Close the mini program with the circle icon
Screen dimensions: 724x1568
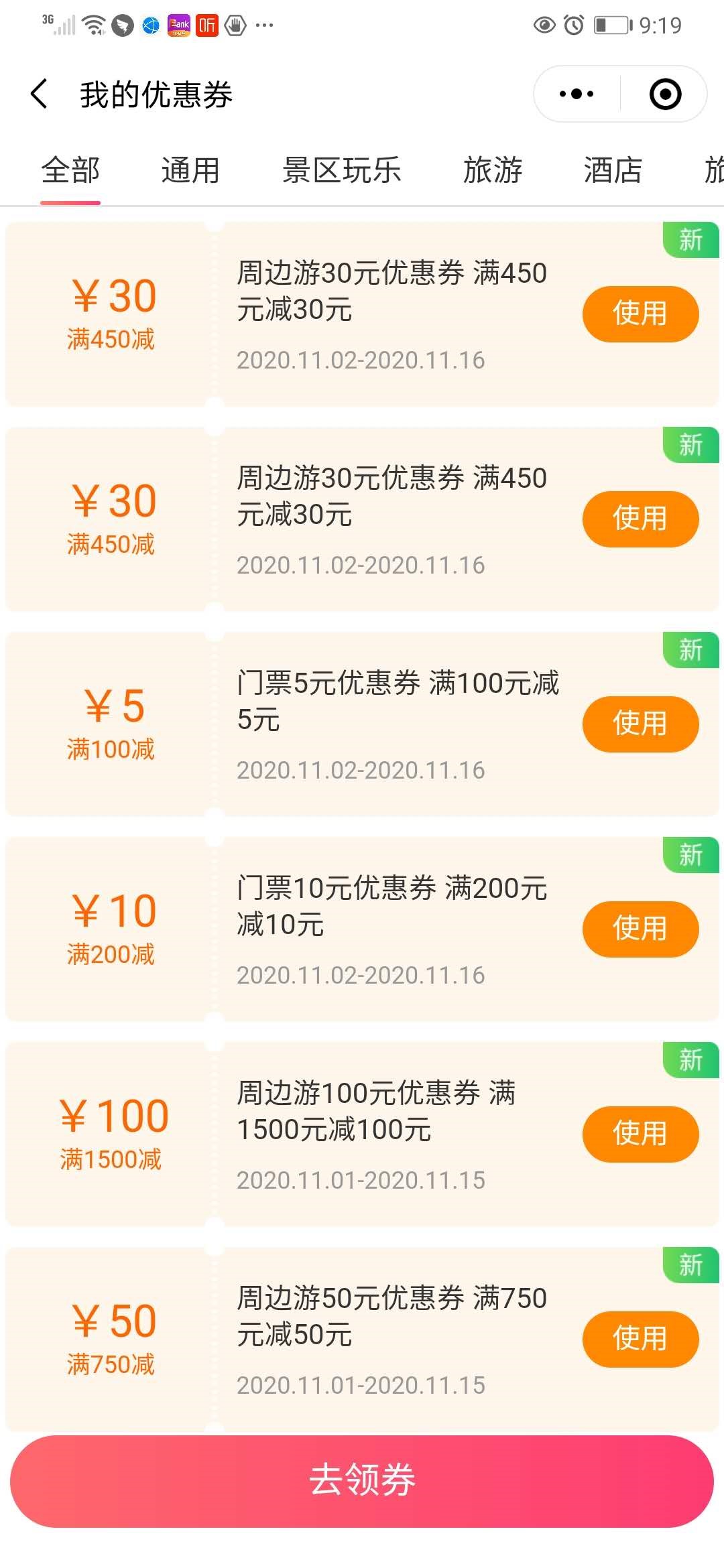666,94
